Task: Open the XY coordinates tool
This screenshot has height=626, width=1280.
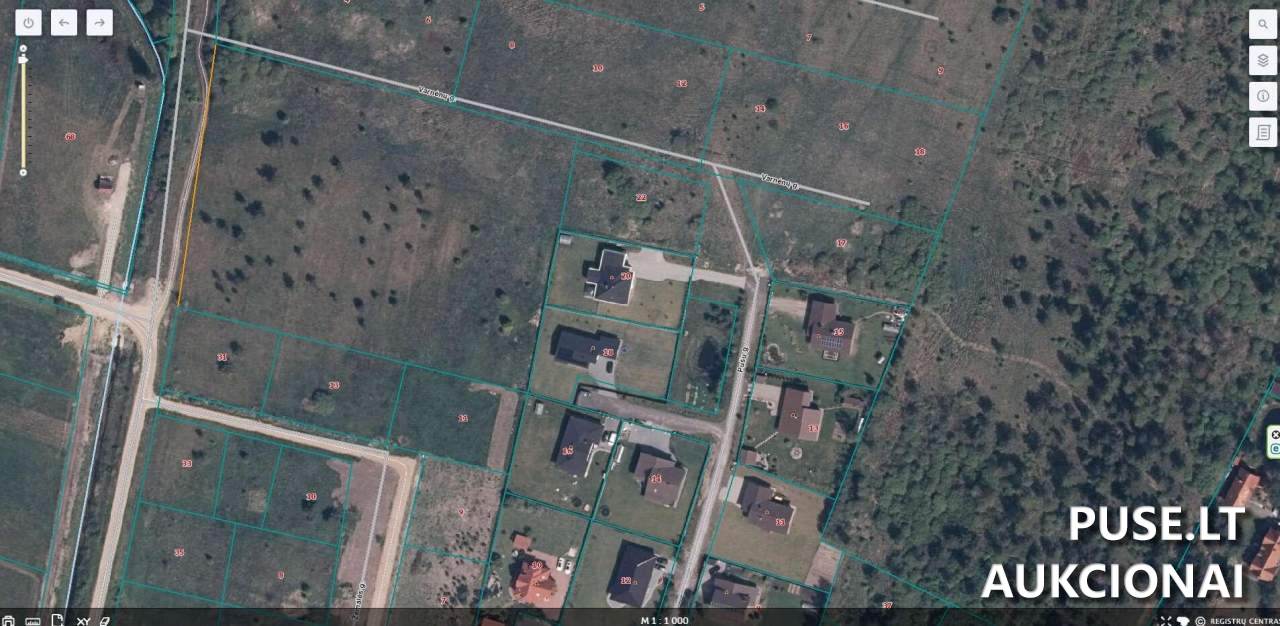Action: tap(83, 621)
